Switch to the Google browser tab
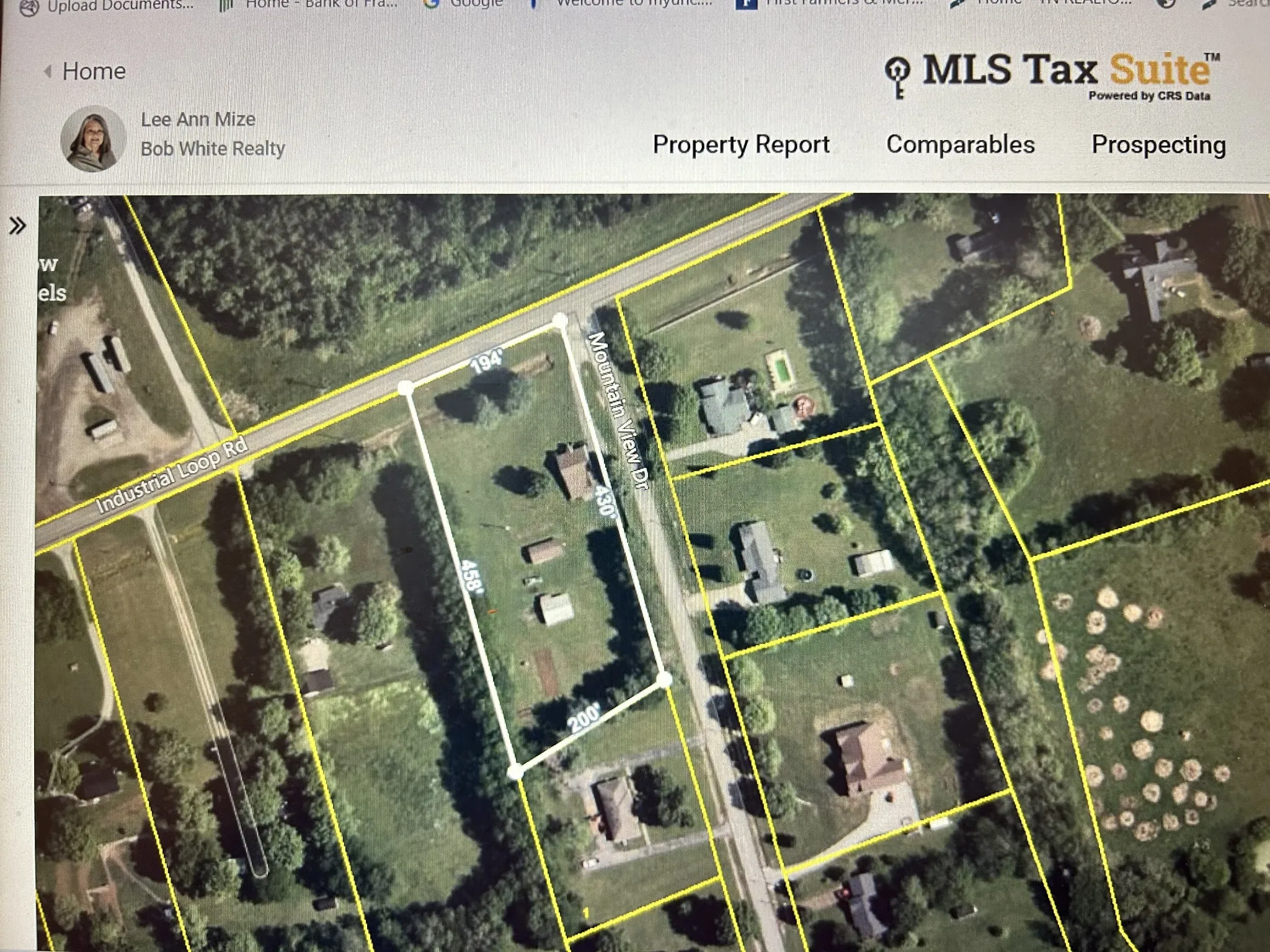The width and height of the screenshot is (1270, 952). [x=465, y=4]
